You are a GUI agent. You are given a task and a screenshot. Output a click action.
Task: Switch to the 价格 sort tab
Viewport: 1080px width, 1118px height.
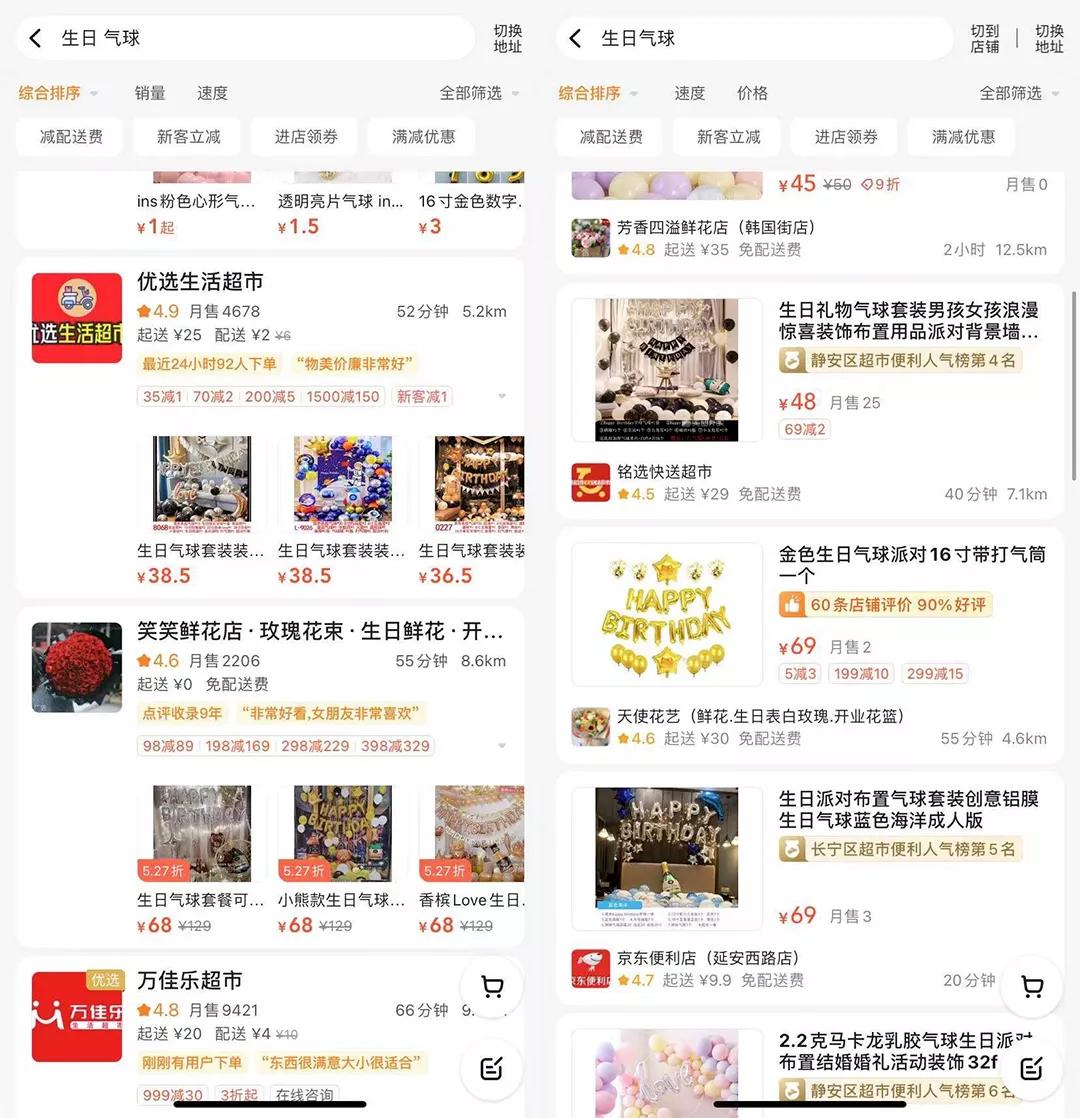click(x=752, y=93)
